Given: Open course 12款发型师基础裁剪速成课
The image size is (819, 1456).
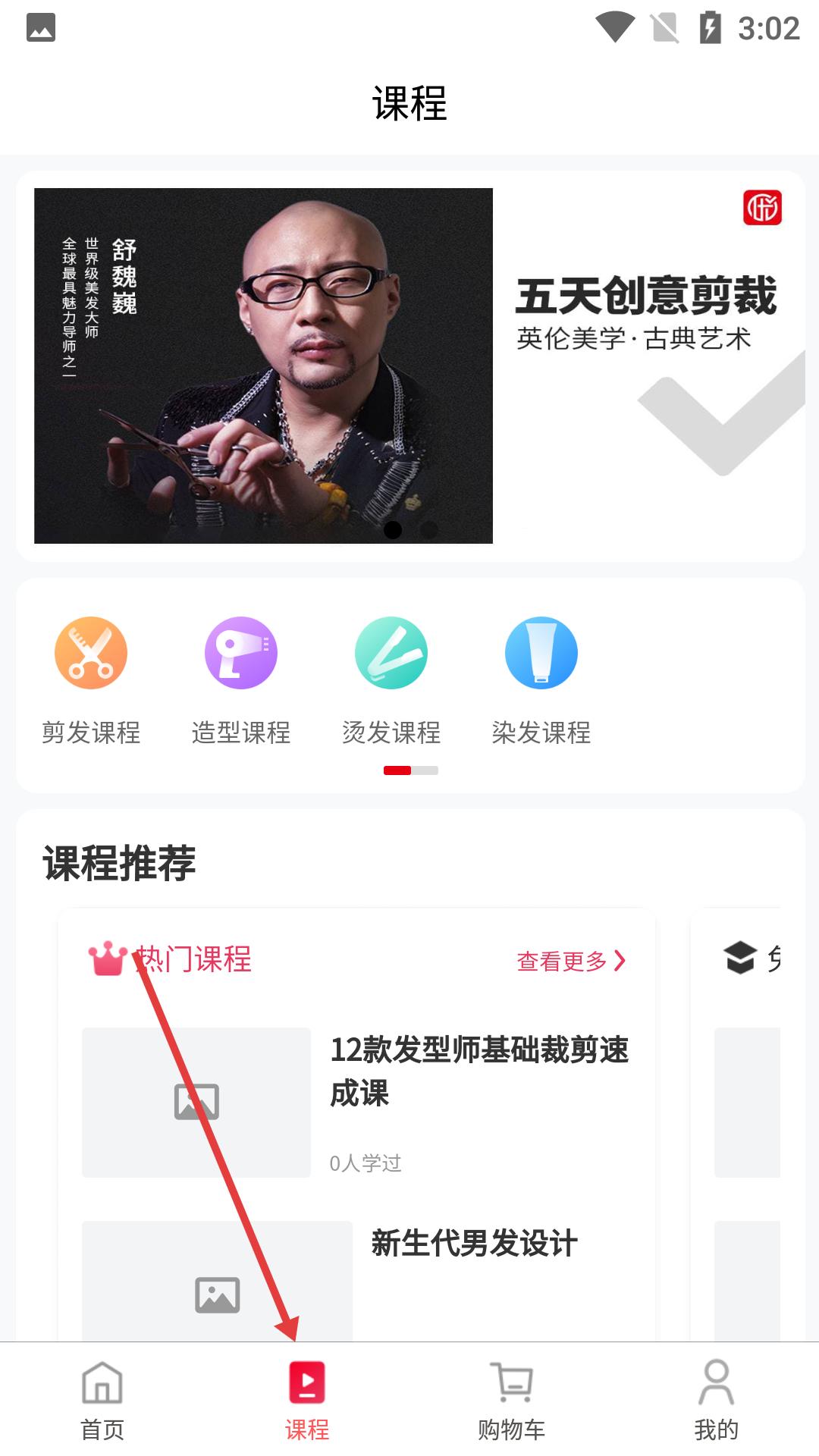Looking at the screenshot, I should coord(356,1102).
